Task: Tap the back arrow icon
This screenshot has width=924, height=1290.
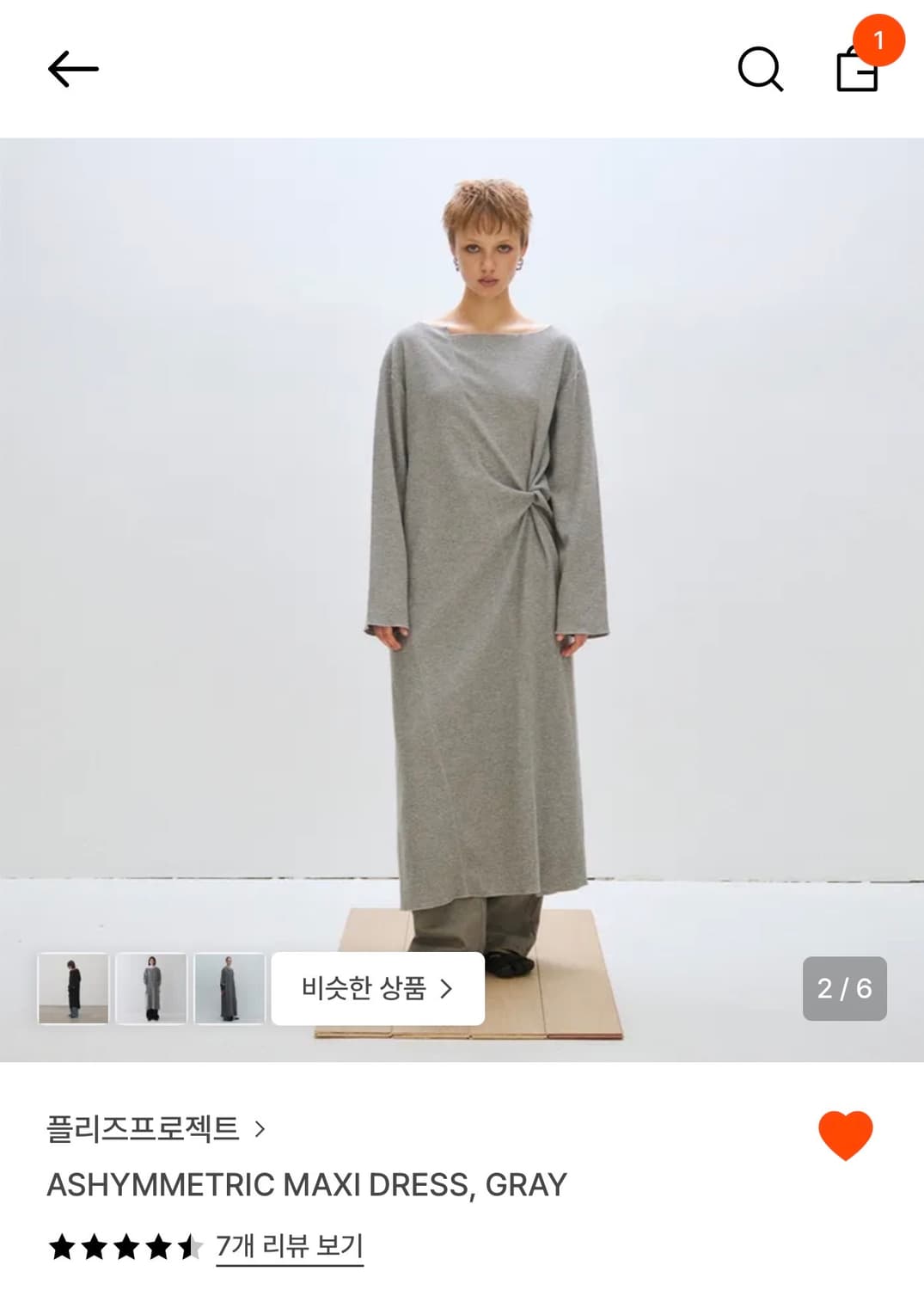Action: click(x=75, y=67)
